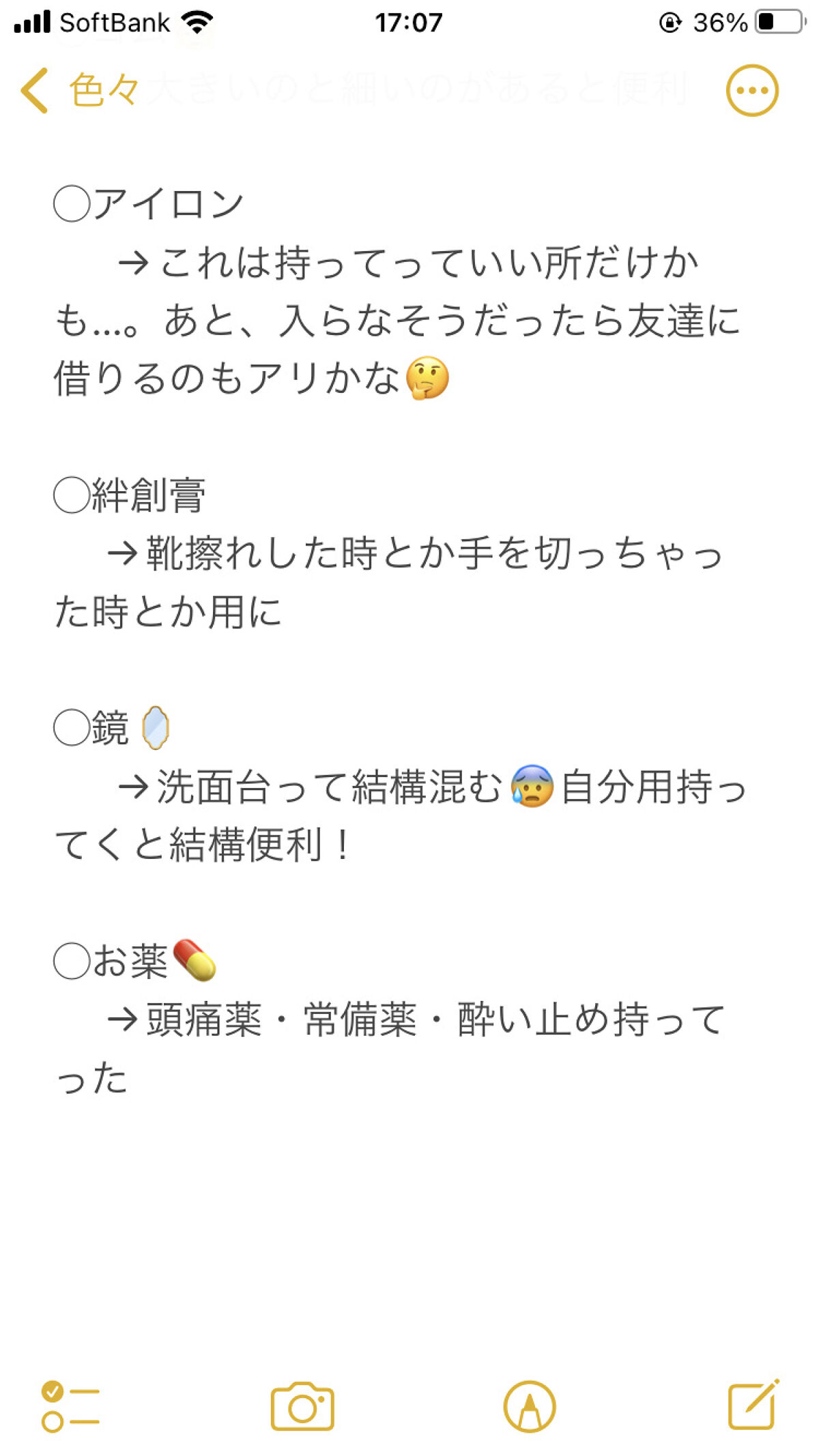Start markup drawing with the pen icon
Viewport: 819px width, 1456px height.
[530, 1406]
